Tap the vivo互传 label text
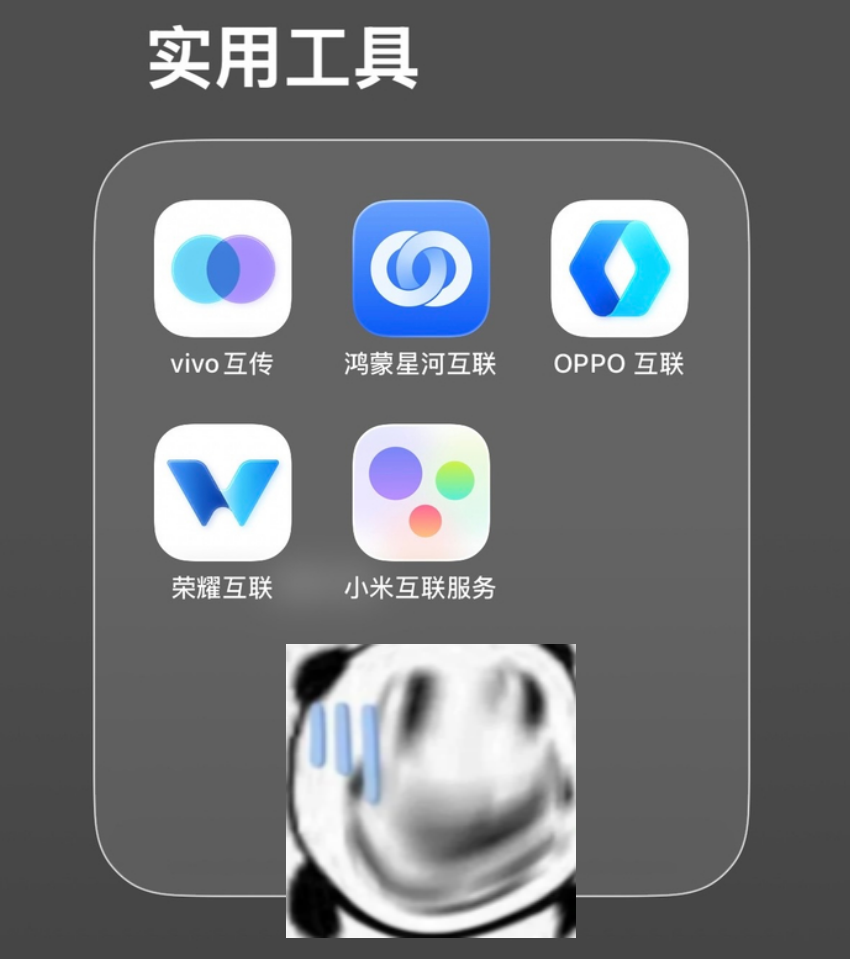This screenshot has width=850, height=959. [223, 363]
